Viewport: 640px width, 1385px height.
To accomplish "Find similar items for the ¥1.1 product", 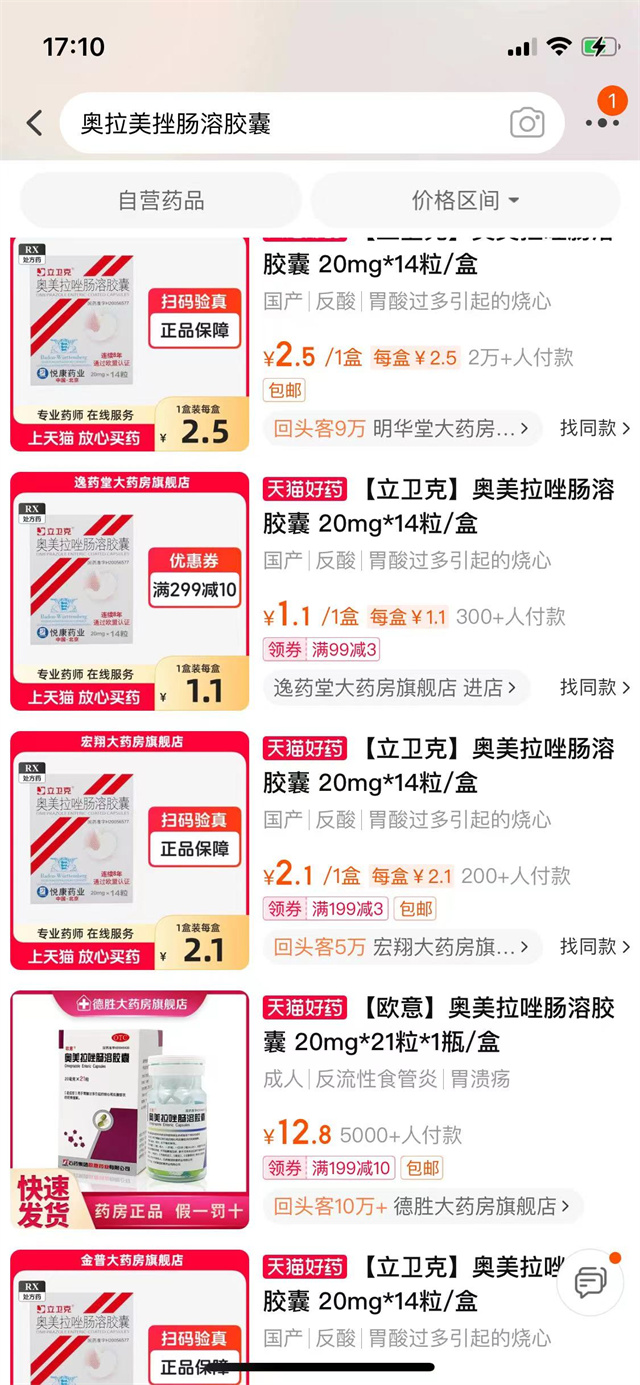I will click(x=595, y=688).
